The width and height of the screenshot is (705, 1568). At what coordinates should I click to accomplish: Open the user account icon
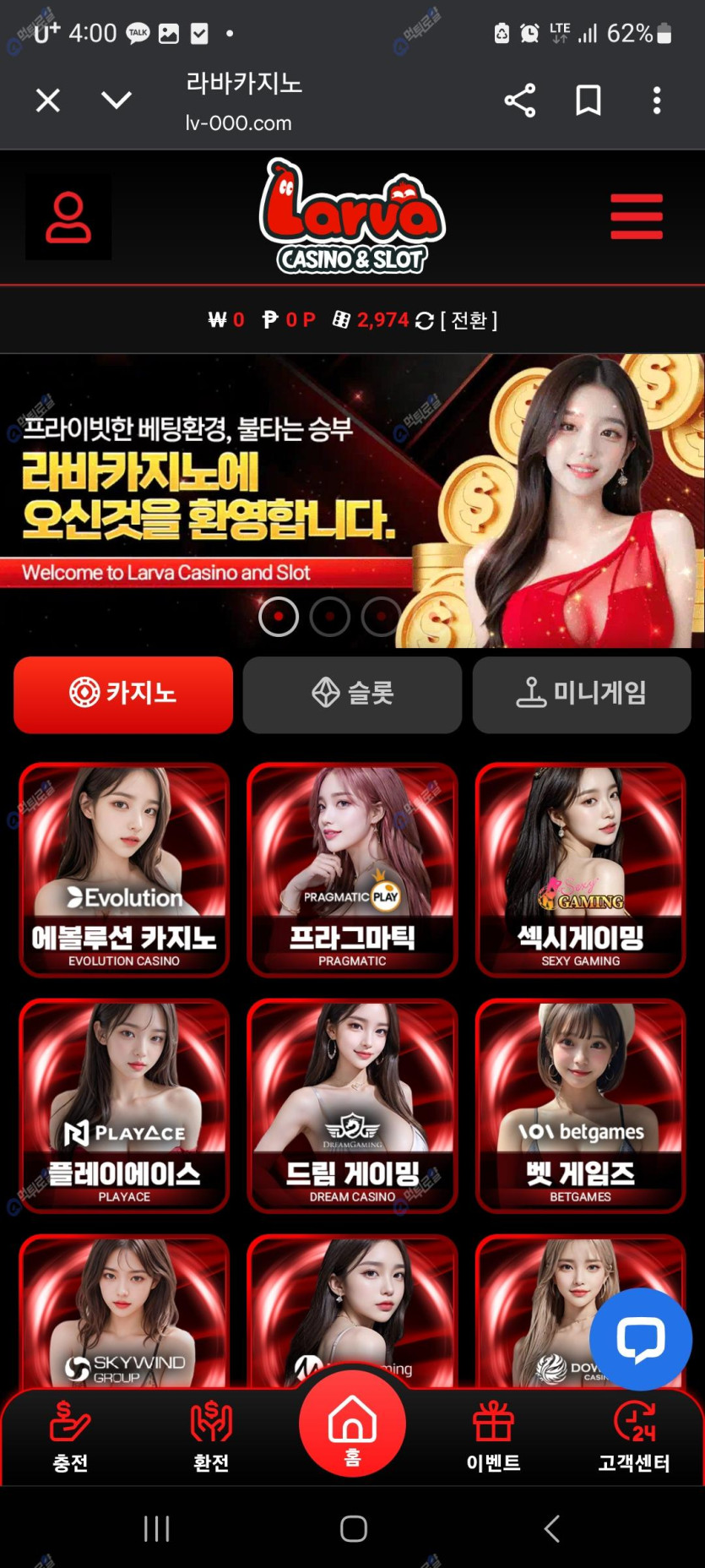point(68,217)
